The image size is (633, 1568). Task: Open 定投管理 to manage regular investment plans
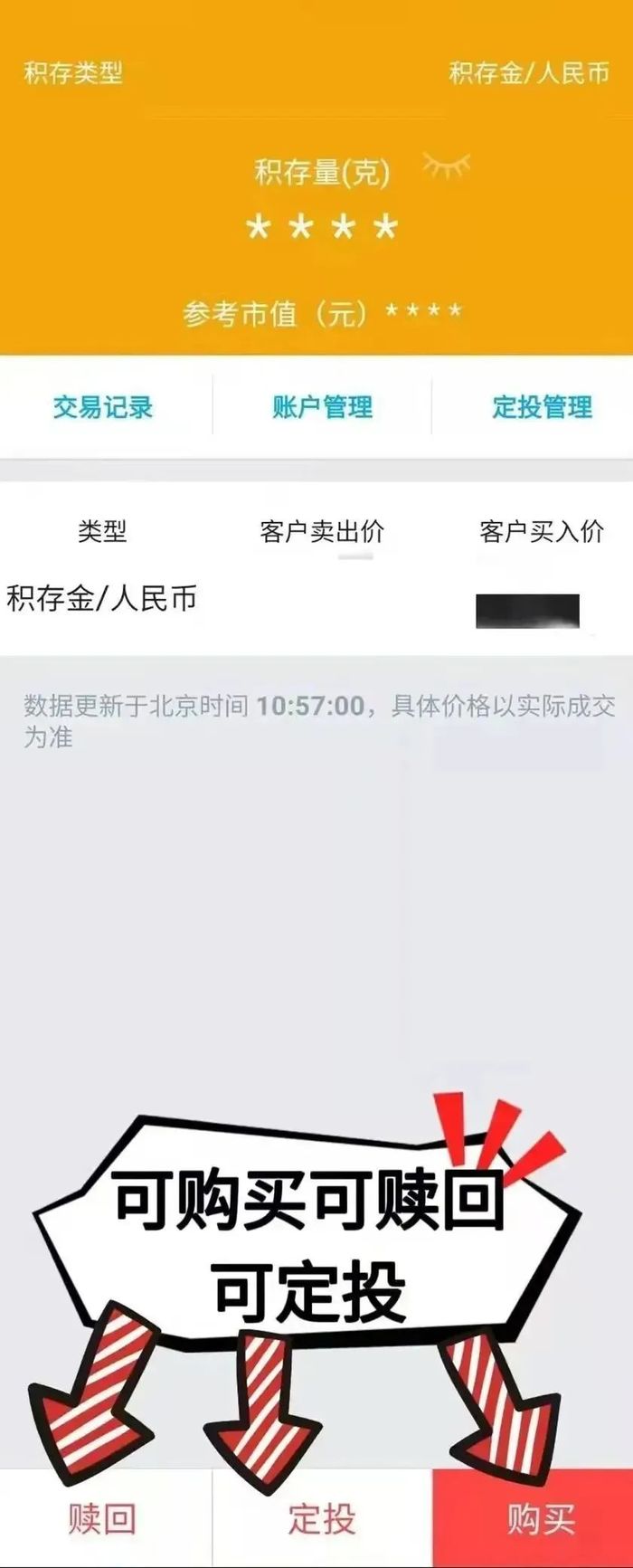[x=542, y=407]
